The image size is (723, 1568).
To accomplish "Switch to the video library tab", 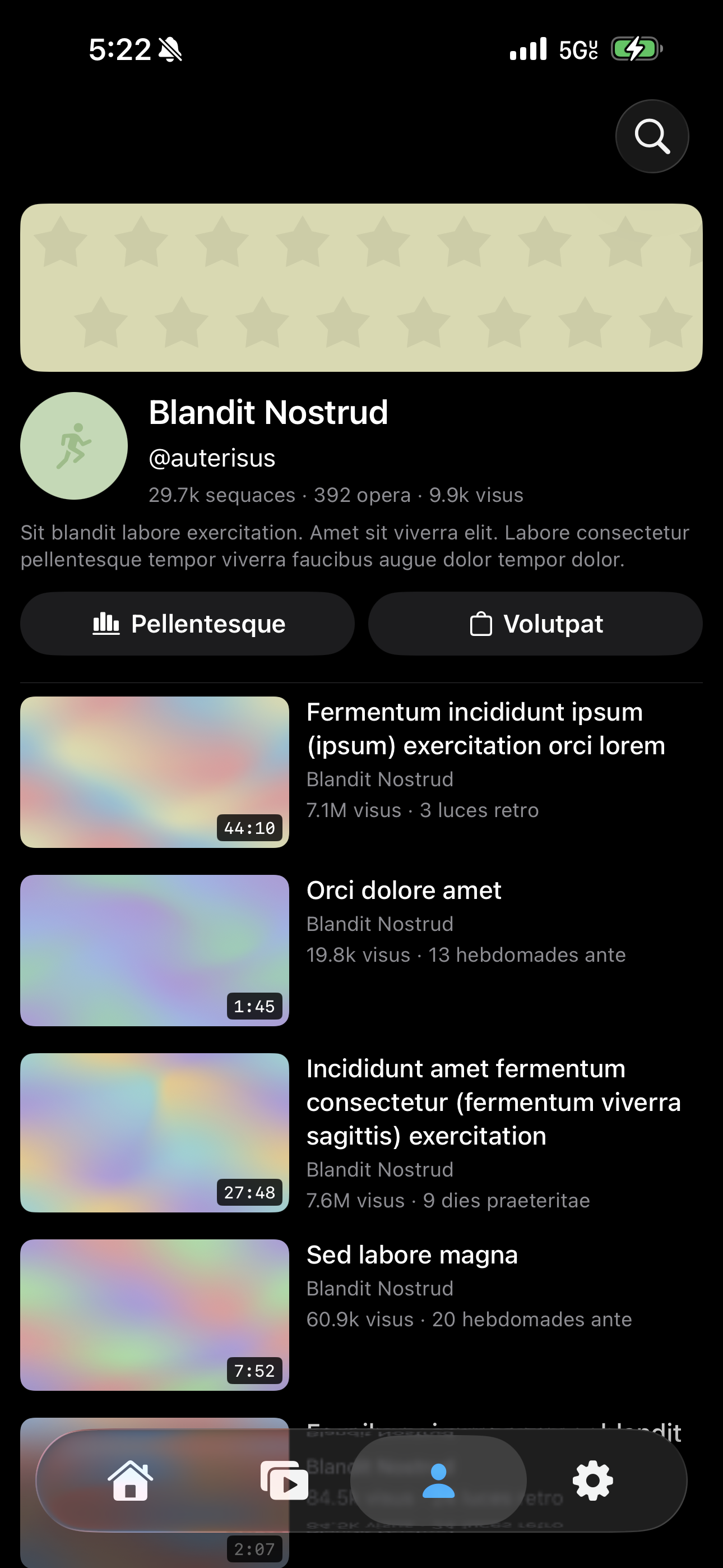I will point(284,1481).
